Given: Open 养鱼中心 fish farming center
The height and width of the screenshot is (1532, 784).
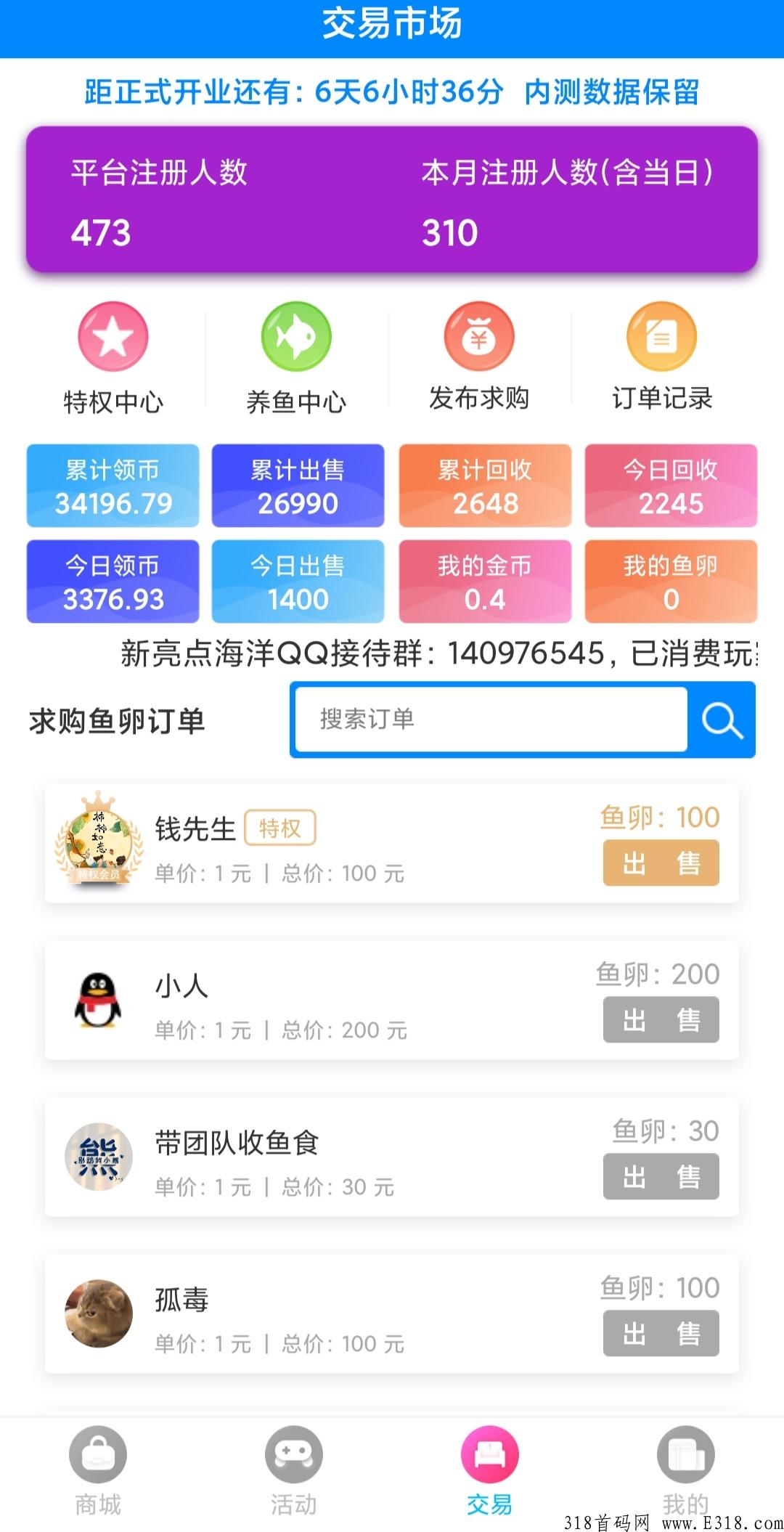Looking at the screenshot, I should coord(296,359).
